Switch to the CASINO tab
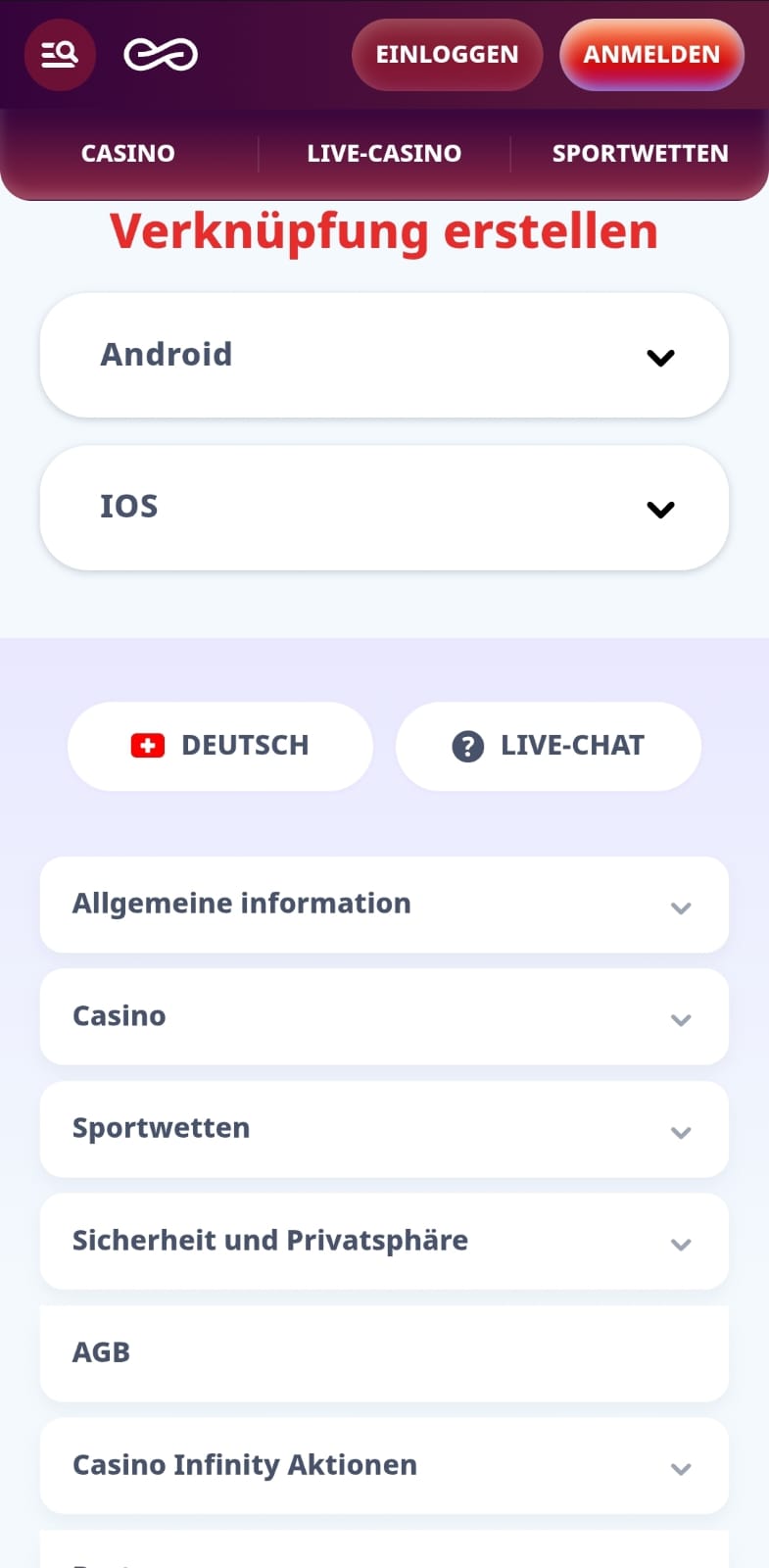 [x=128, y=154]
